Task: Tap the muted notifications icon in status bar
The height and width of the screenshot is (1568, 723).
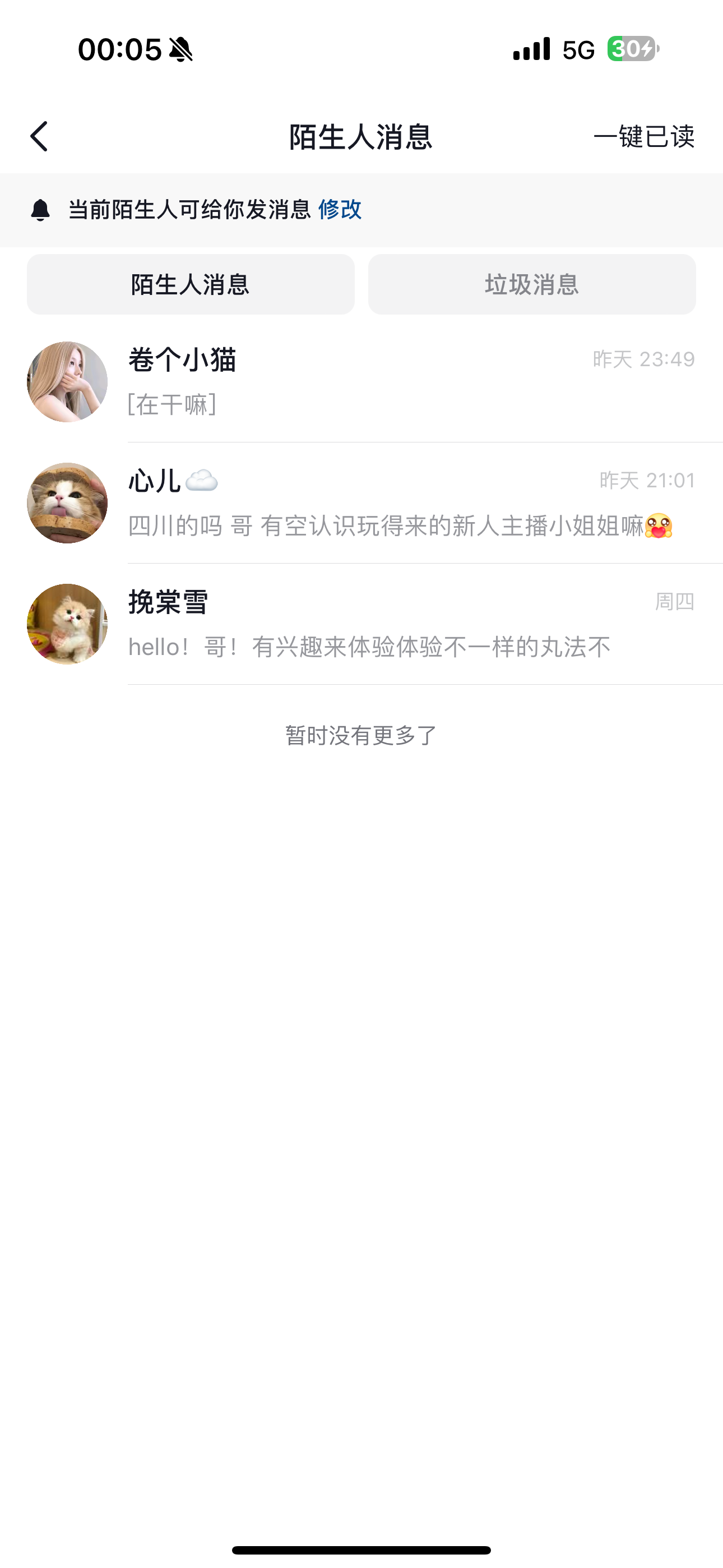Action: pos(180,52)
